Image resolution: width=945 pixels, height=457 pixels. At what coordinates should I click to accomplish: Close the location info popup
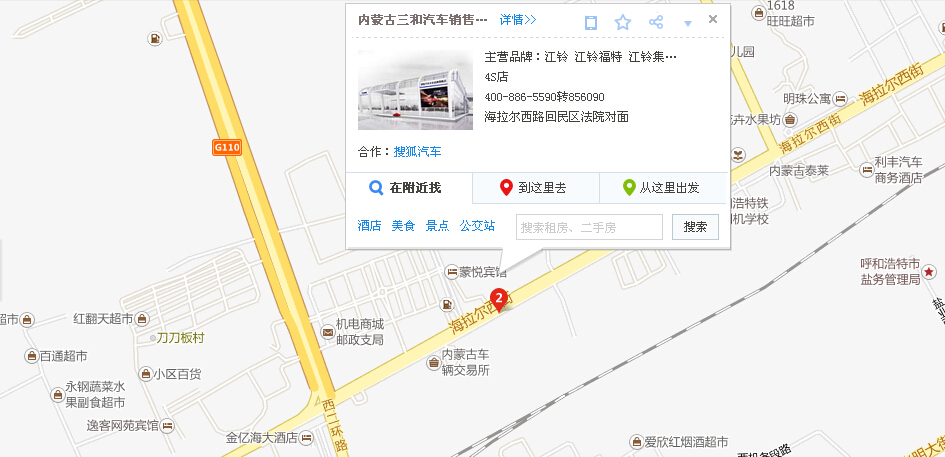(x=712, y=20)
